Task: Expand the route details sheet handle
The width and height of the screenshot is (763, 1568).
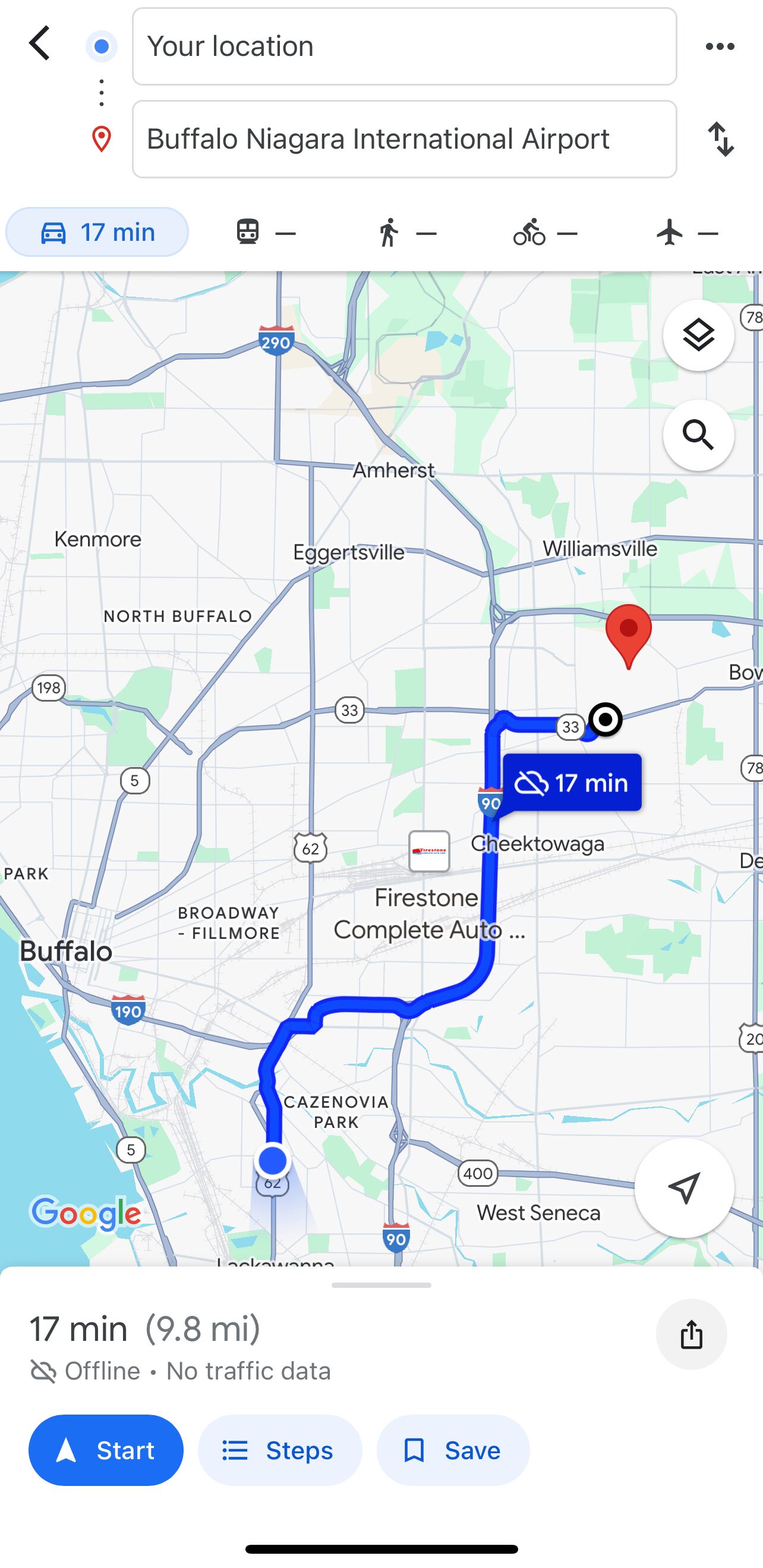Action: [x=381, y=1285]
